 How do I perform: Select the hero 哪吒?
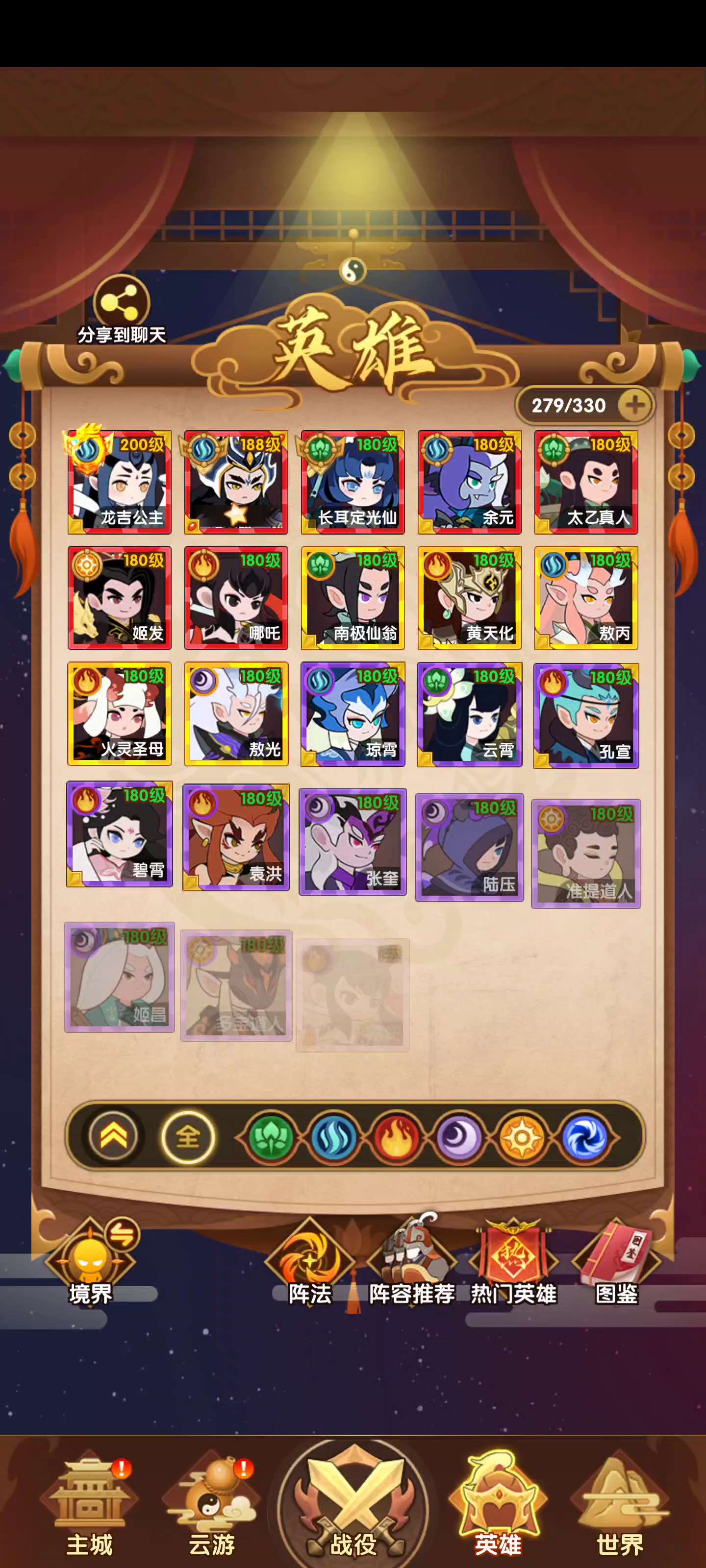tap(236, 598)
